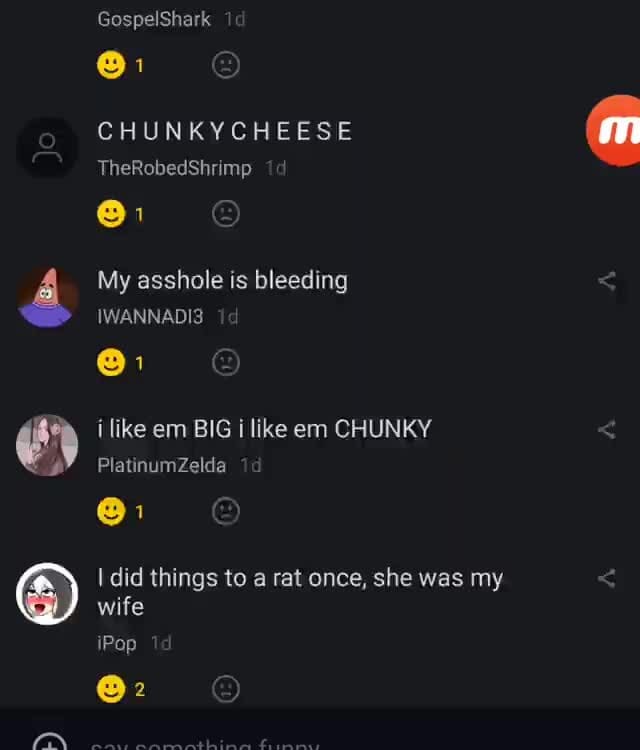Open PlatinumZelda's profile avatar

point(47,446)
